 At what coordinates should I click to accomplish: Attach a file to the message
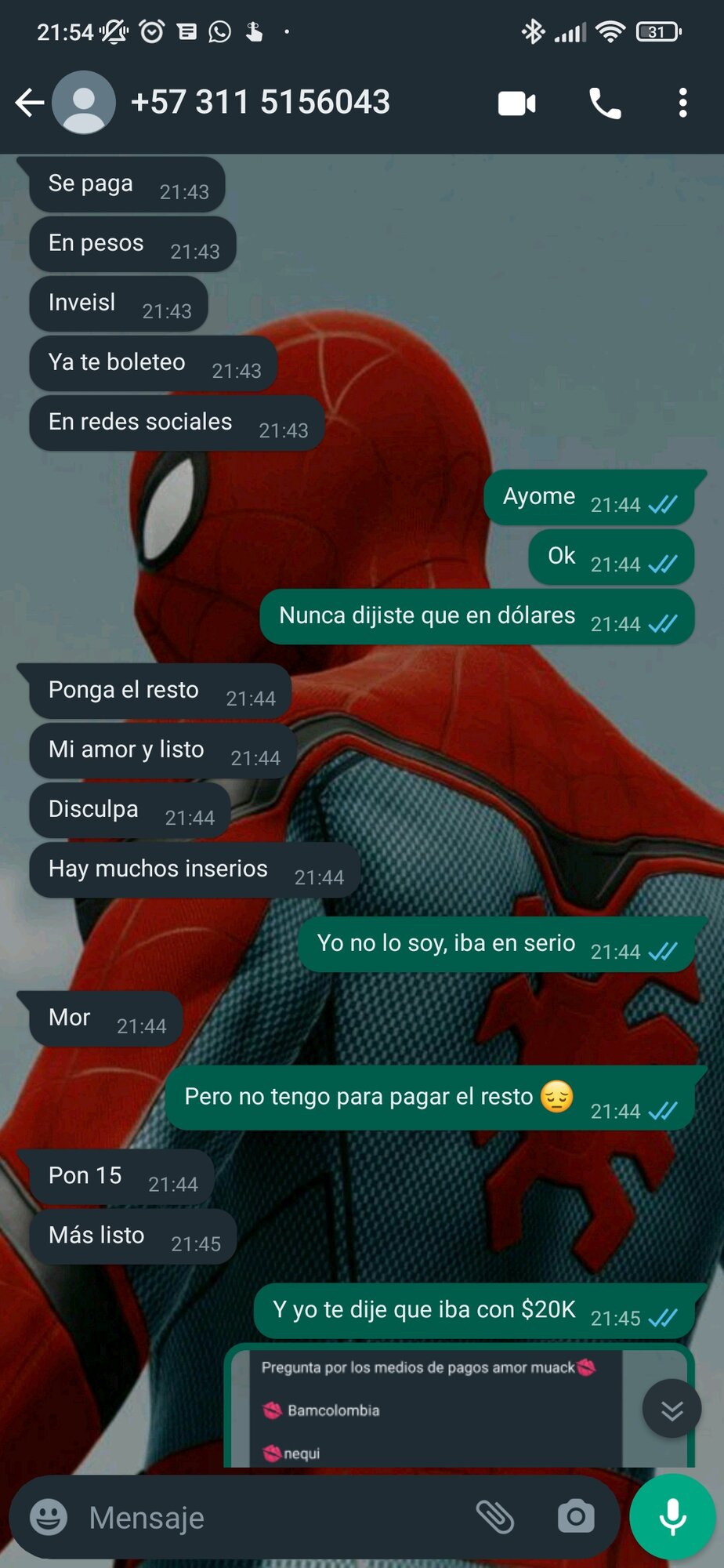click(495, 1517)
